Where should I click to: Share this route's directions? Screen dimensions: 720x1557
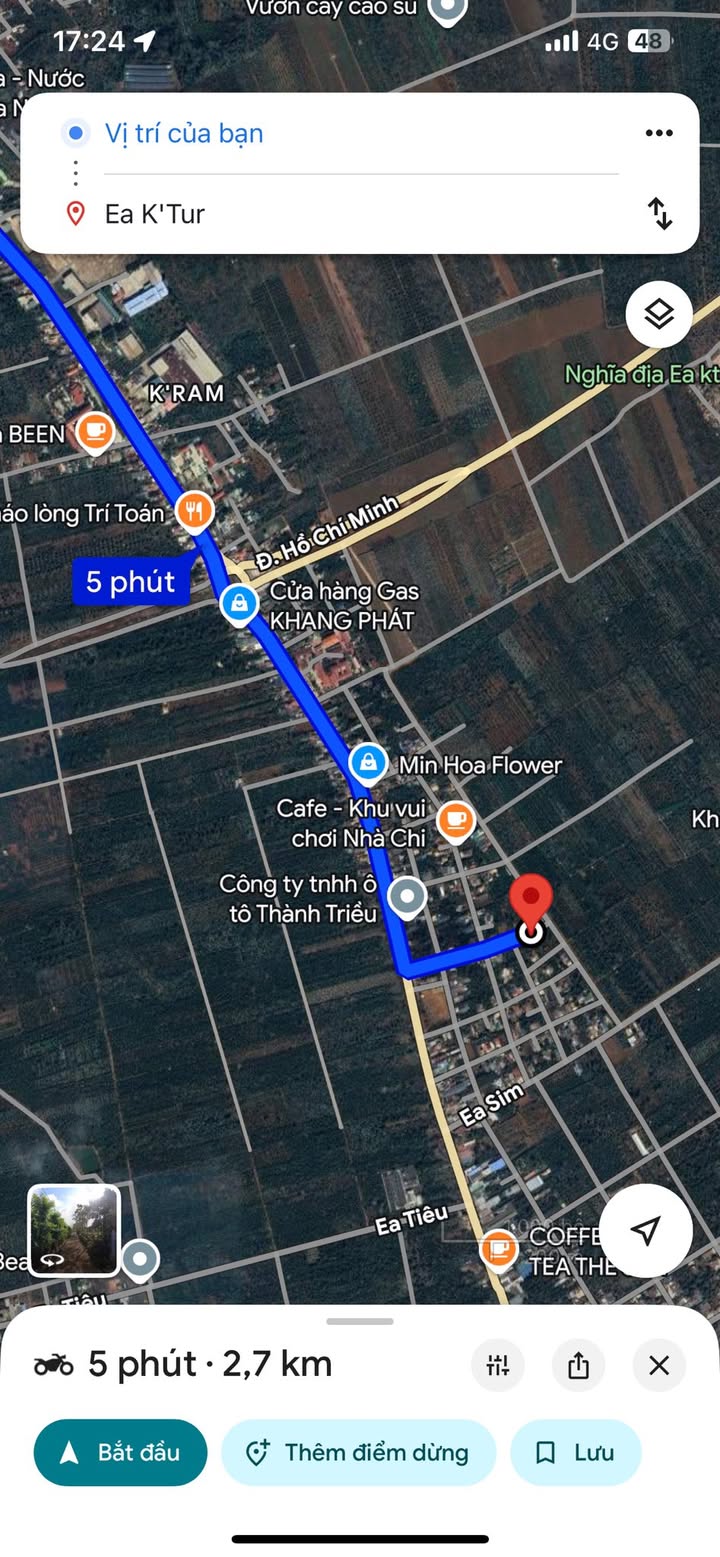point(578,1365)
